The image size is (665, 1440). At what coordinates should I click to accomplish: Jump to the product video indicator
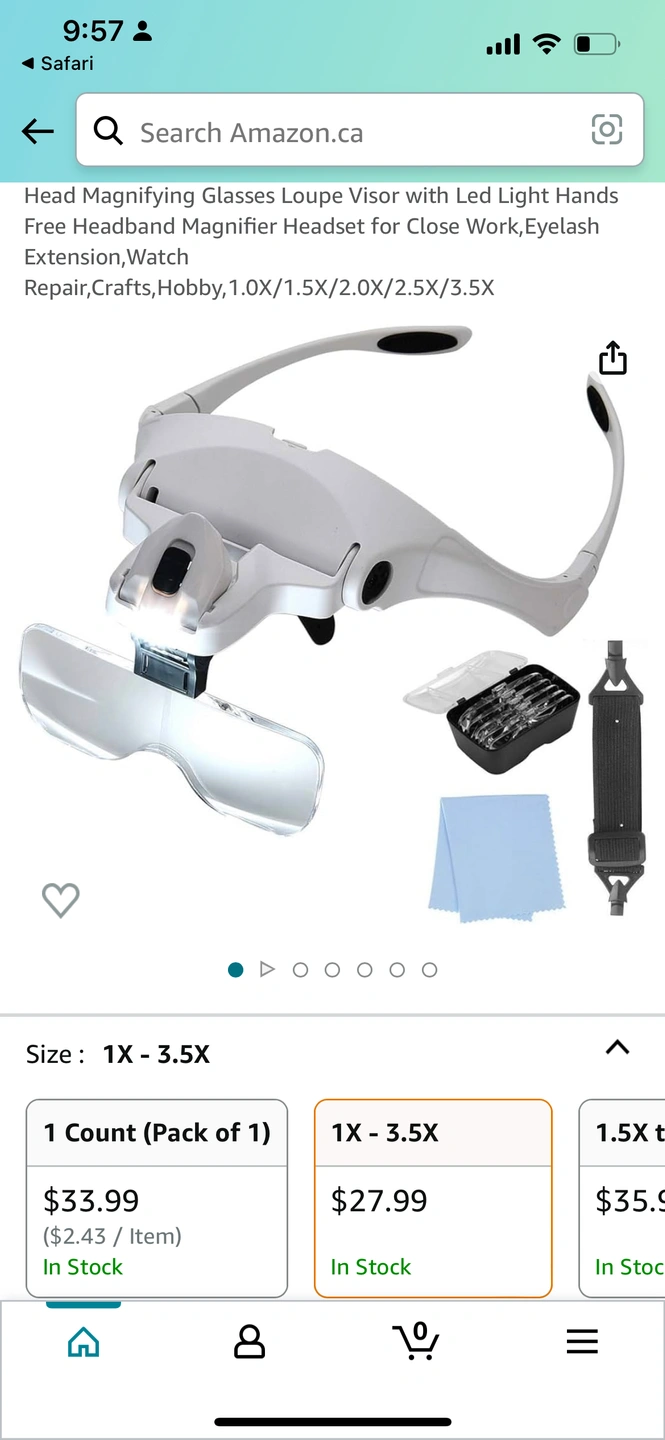tap(267, 969)
